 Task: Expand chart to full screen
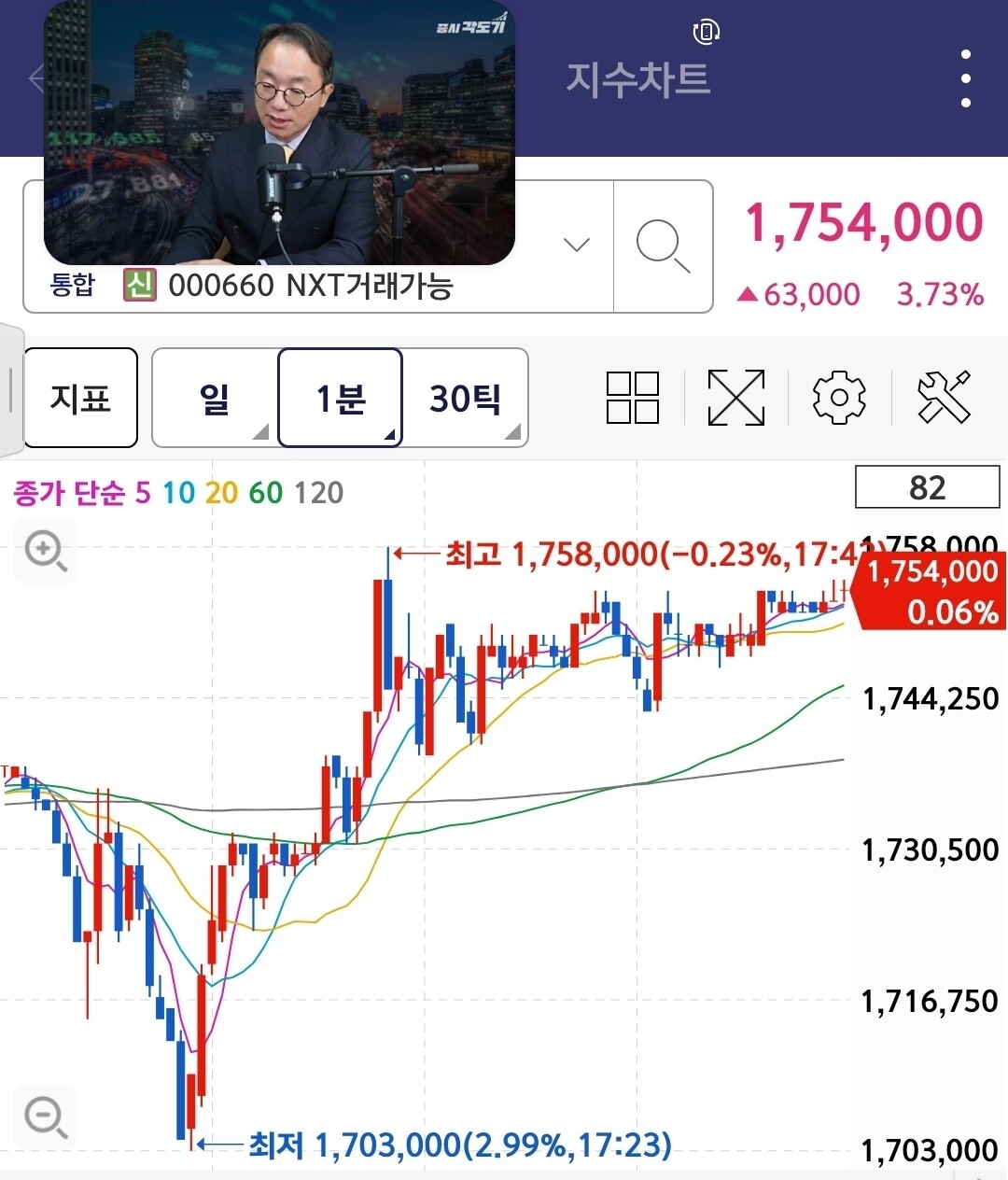[x=736, y=398]
